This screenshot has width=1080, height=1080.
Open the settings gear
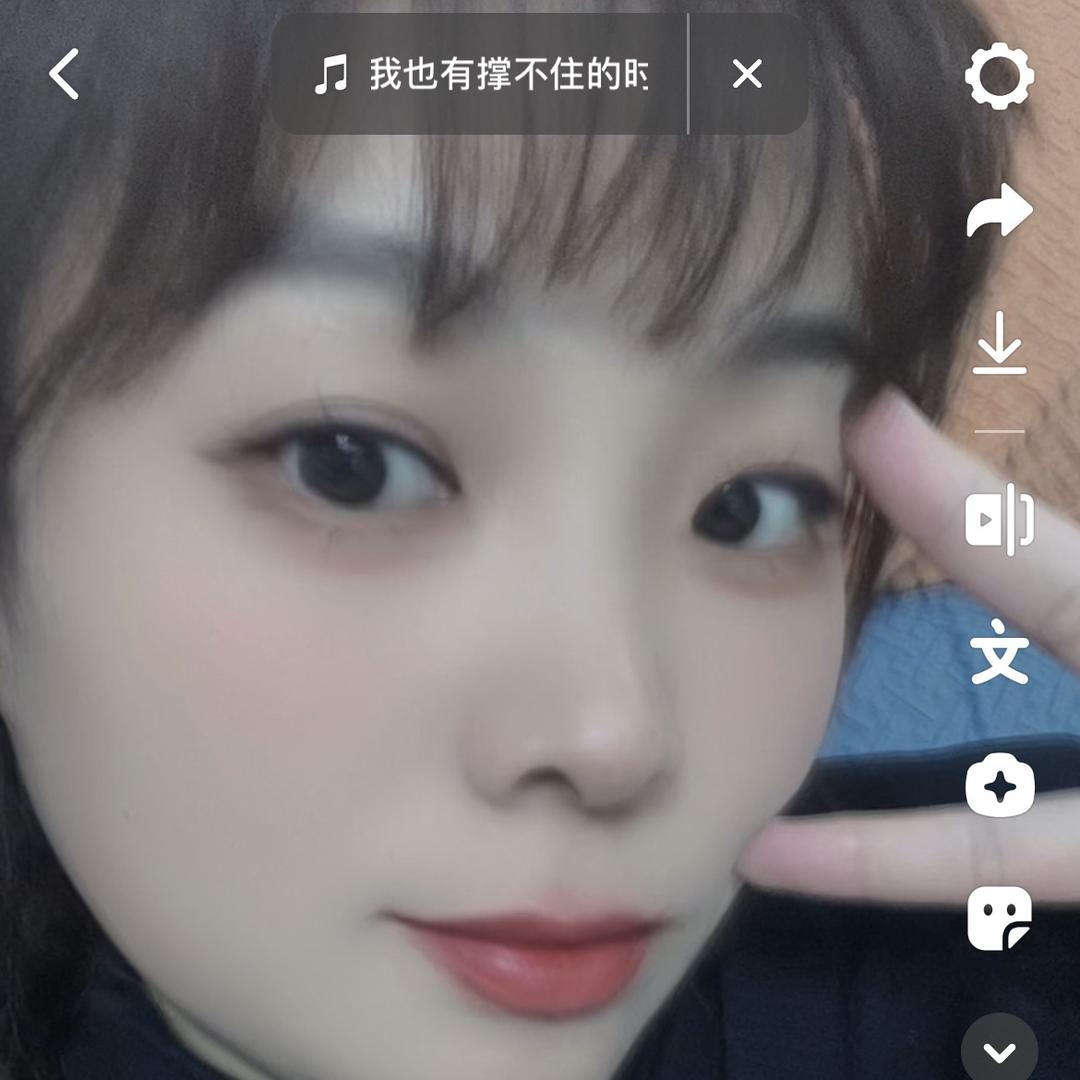coord(999,76)
